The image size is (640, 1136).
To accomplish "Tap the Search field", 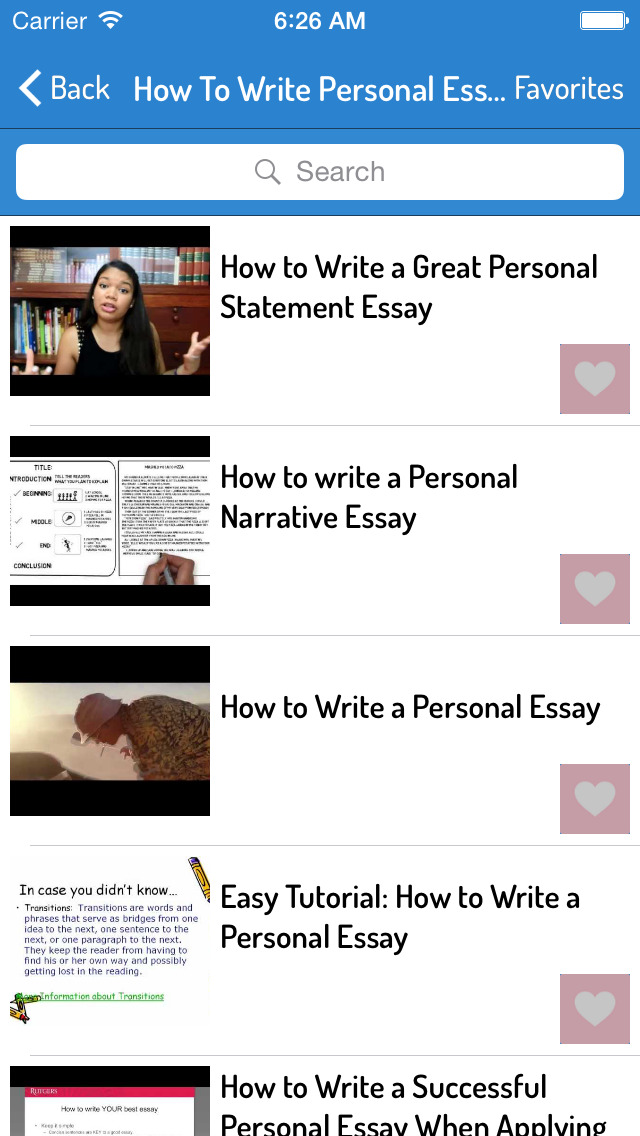I will (320, 172).
